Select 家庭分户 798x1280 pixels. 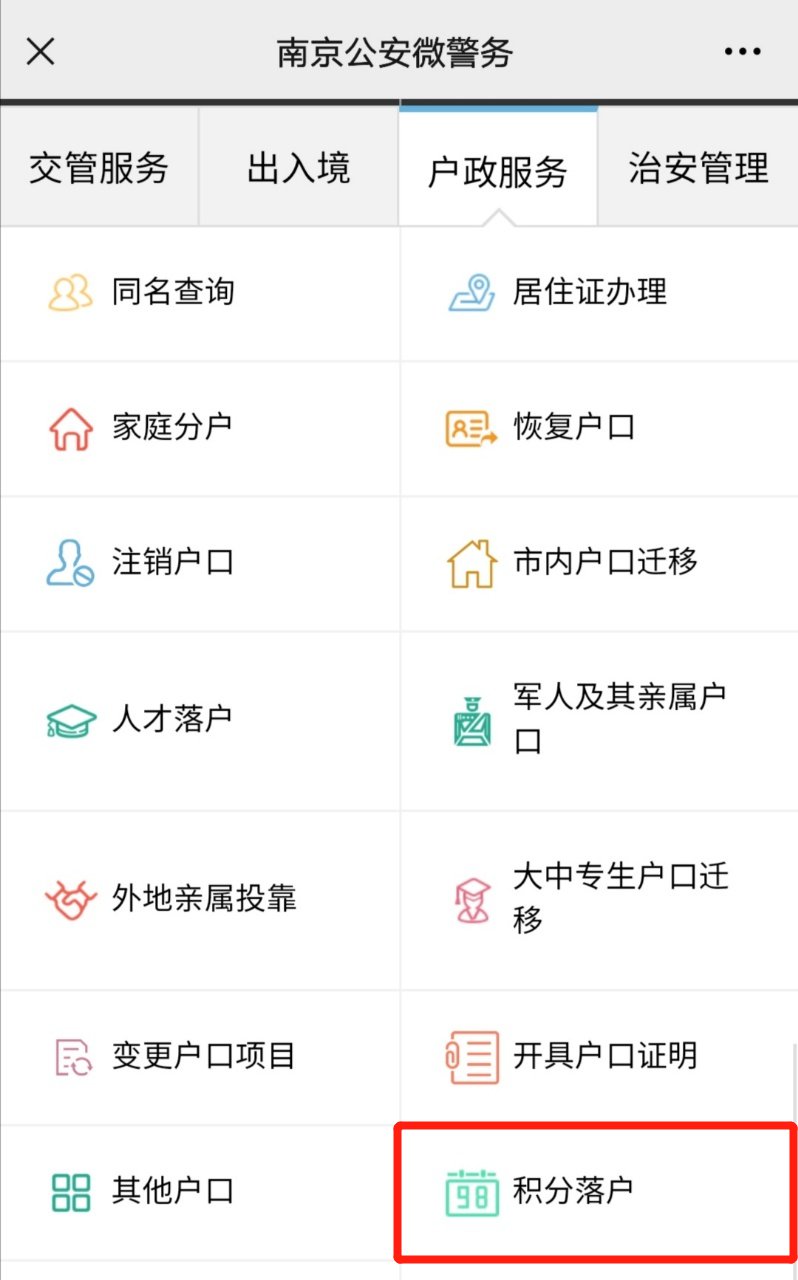tap(172, 428)
